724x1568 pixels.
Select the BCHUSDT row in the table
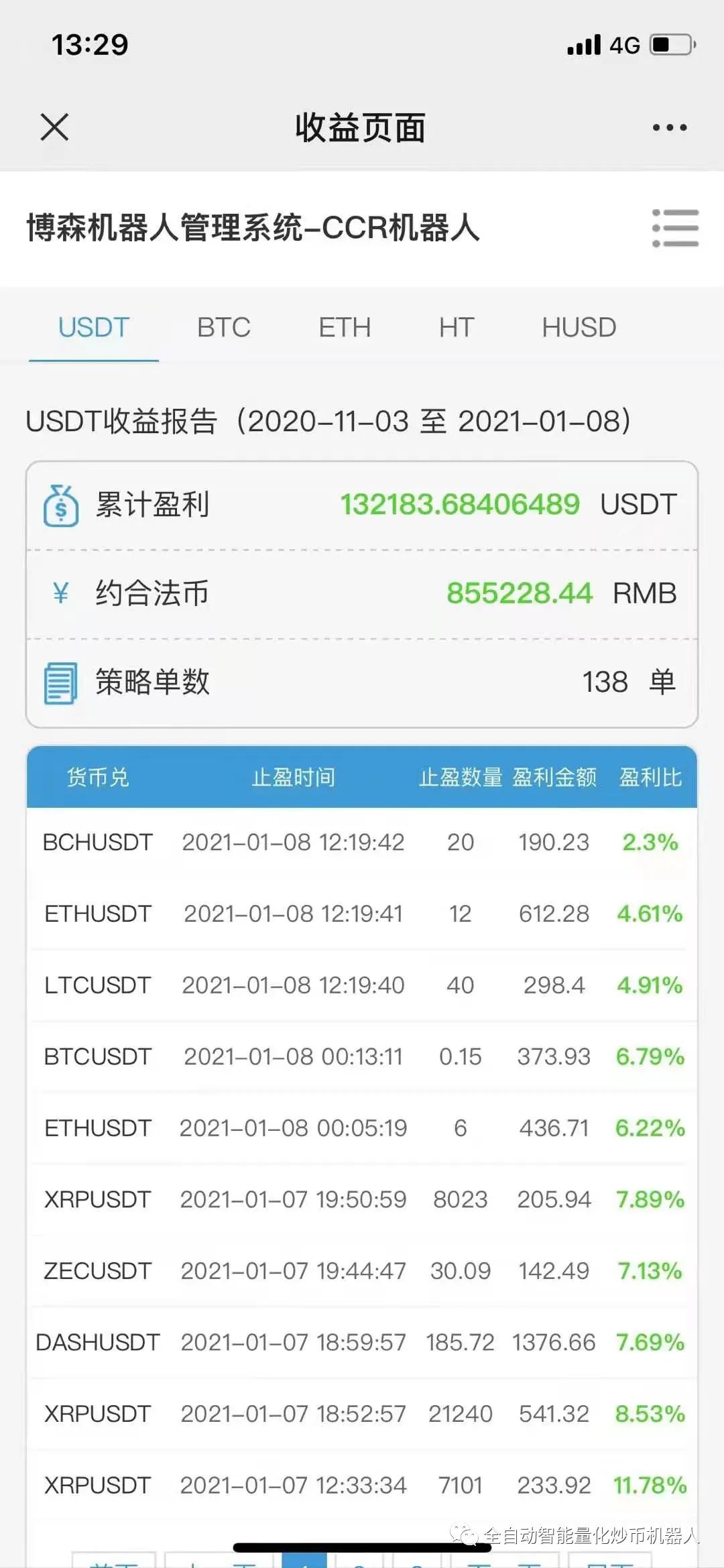tap(362, 843)
